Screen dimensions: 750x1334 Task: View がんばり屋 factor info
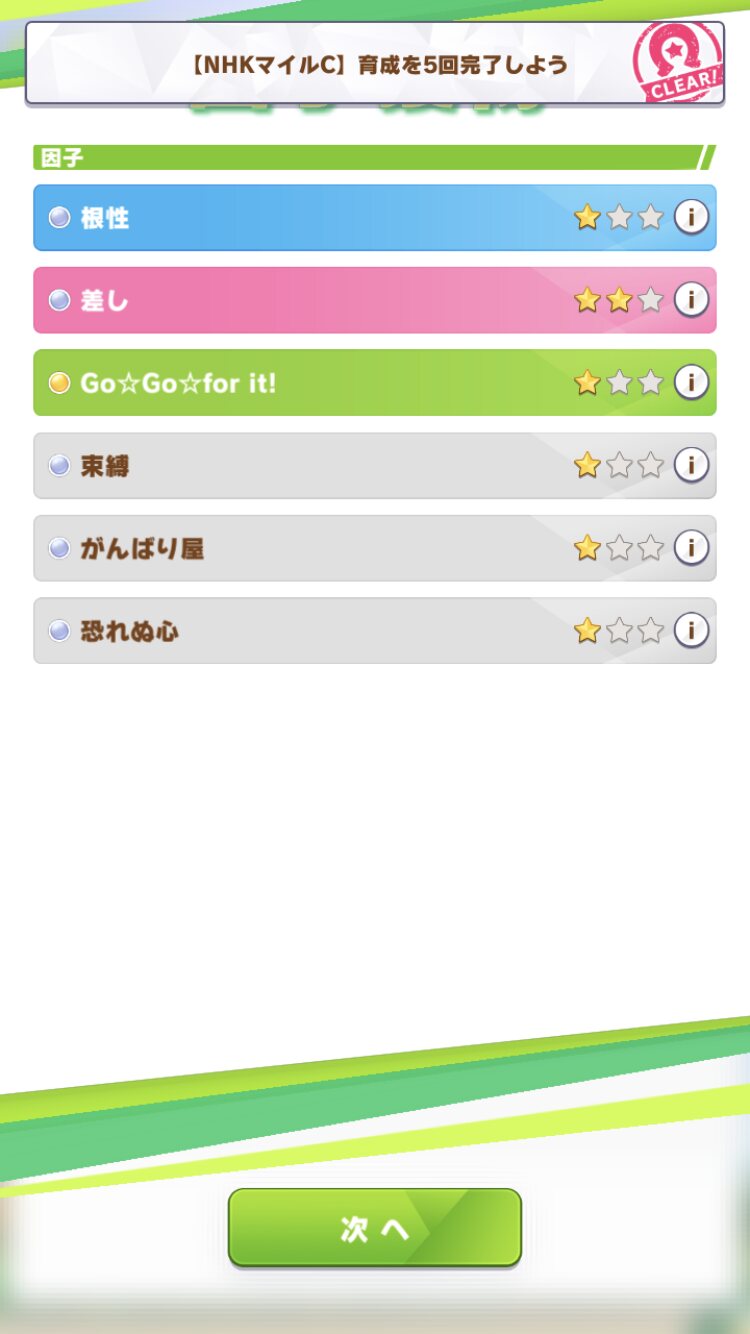point(691,547)
